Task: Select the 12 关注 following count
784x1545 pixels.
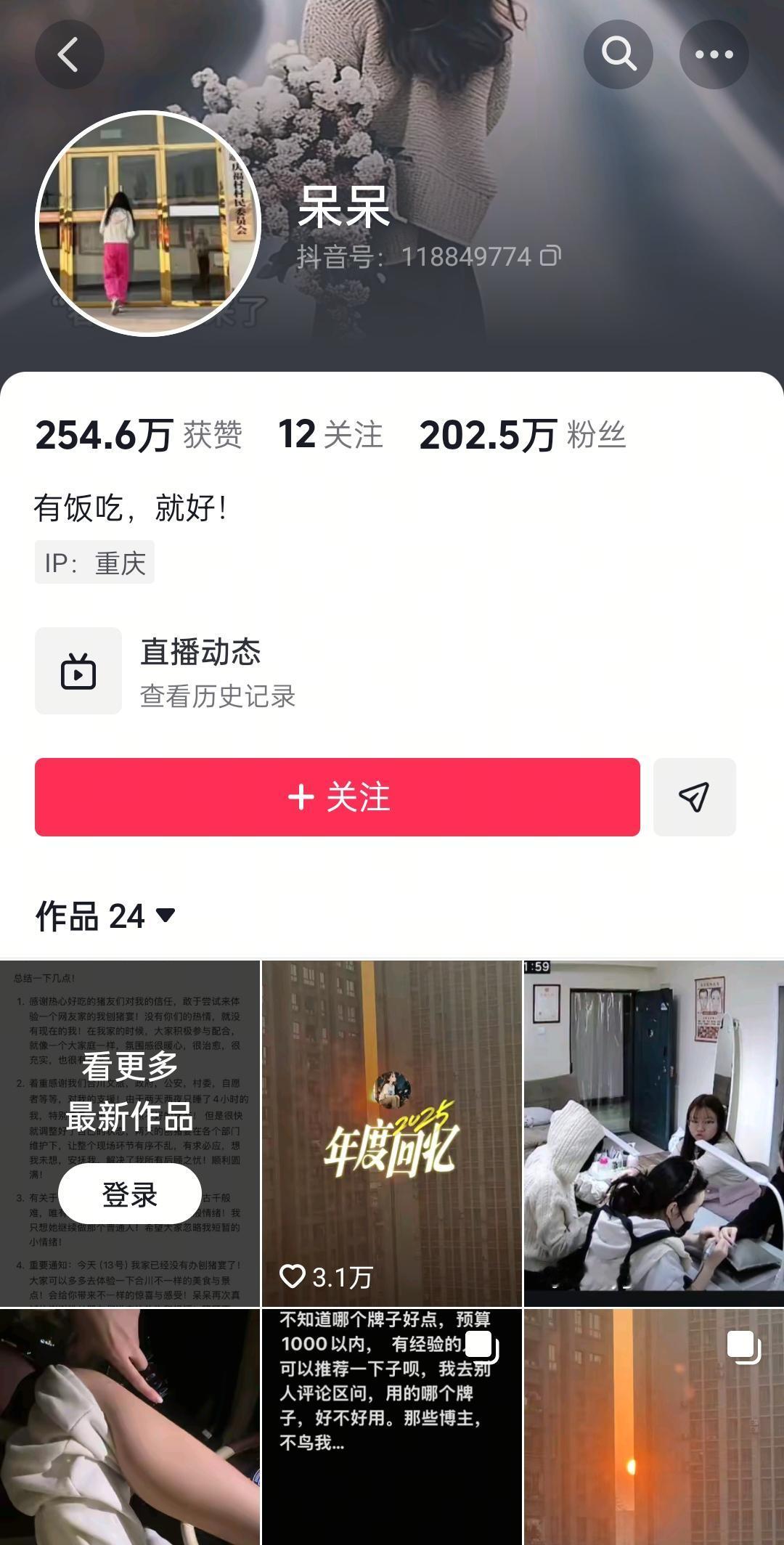Action: 332,433
